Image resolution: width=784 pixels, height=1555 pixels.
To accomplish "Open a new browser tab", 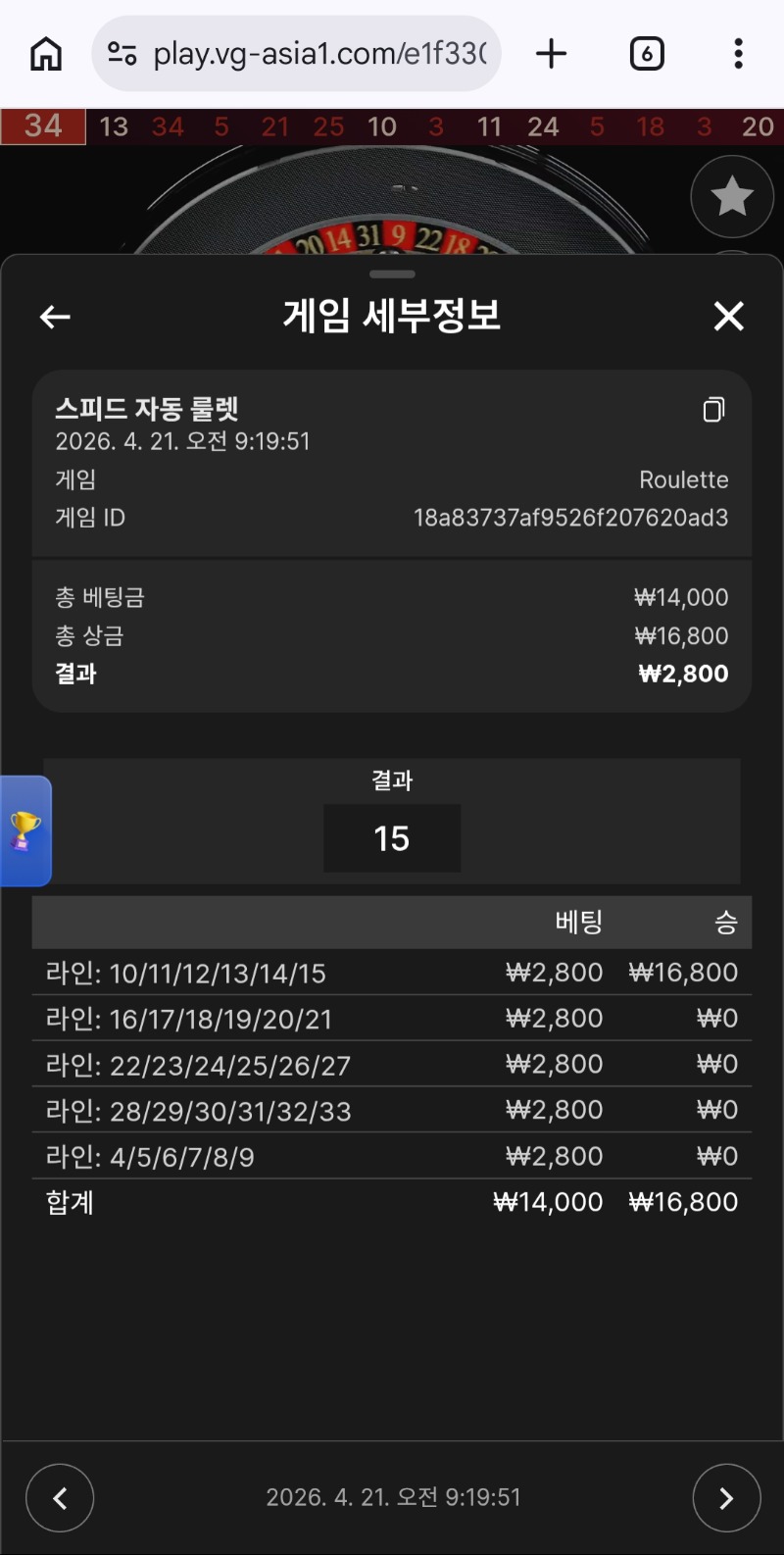I will [x=552, y=54].
